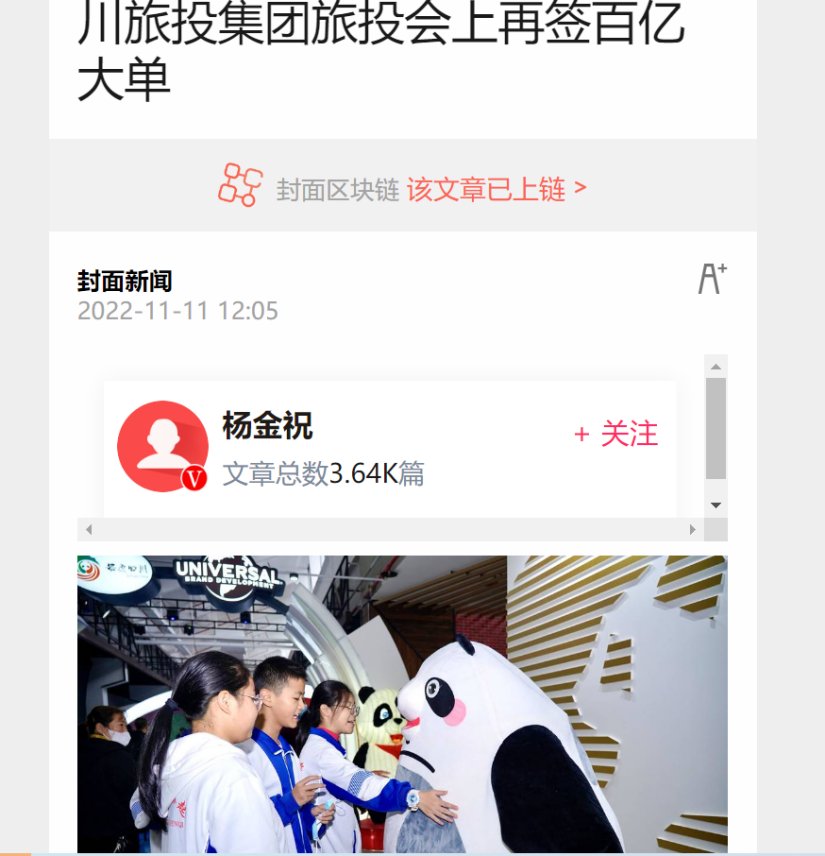Tap the scrollbar down arrow in author box

716,505
